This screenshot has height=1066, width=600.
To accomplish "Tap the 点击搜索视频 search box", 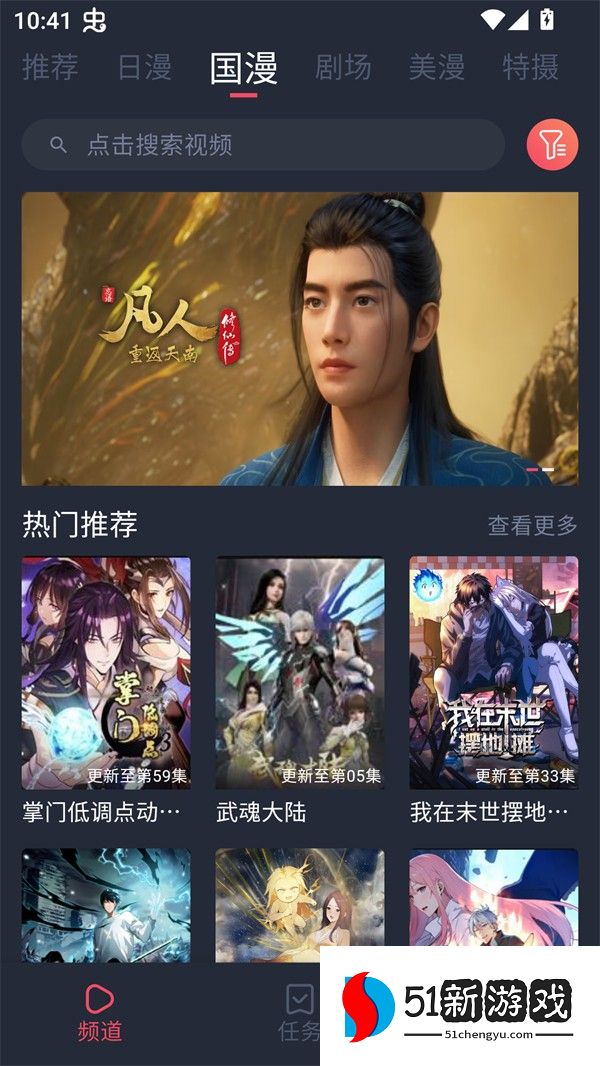I will 263,145.
